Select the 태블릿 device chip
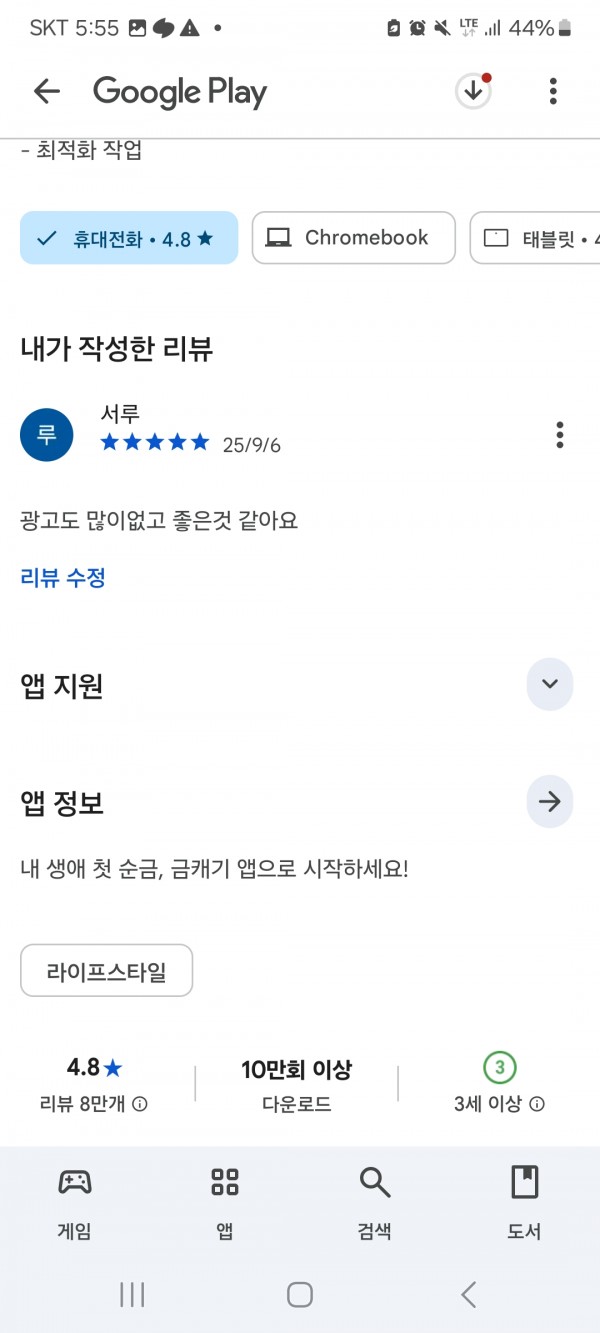Viewport: 600px width, 1333px height. pos(535,238)
